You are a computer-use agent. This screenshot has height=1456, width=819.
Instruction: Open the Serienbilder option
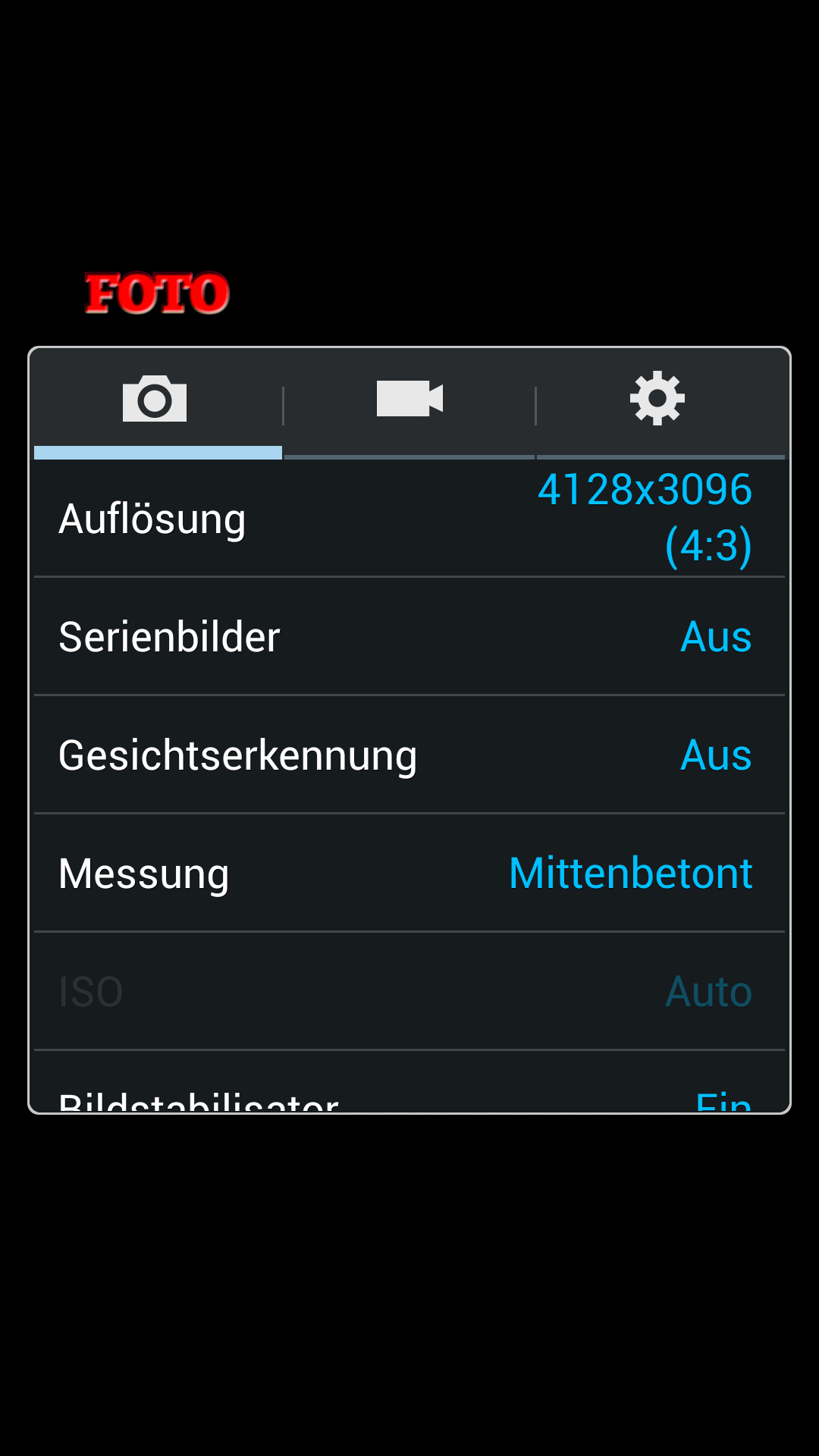pos(409,637)
